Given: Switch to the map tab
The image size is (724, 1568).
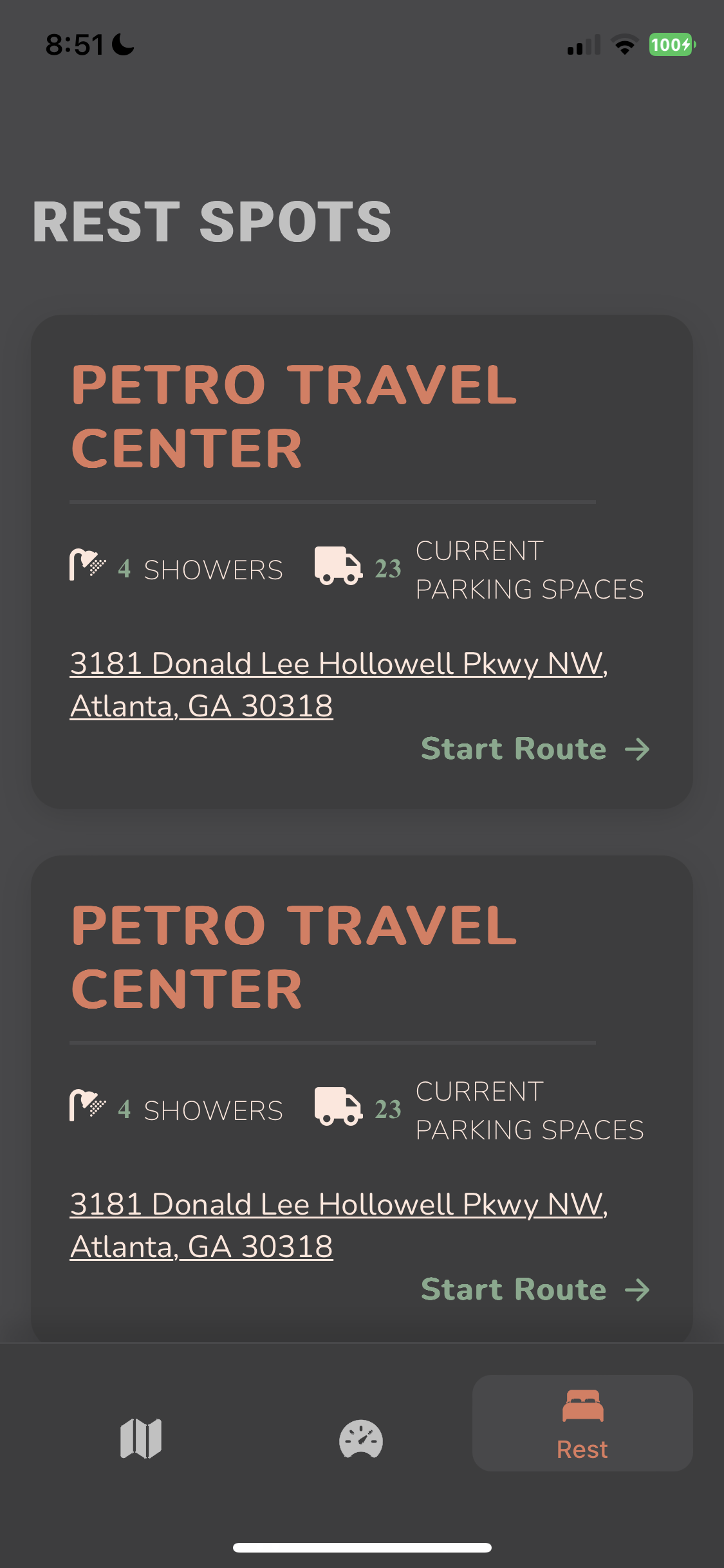Looking at the screenshot, I should [x=141, y=1439].
